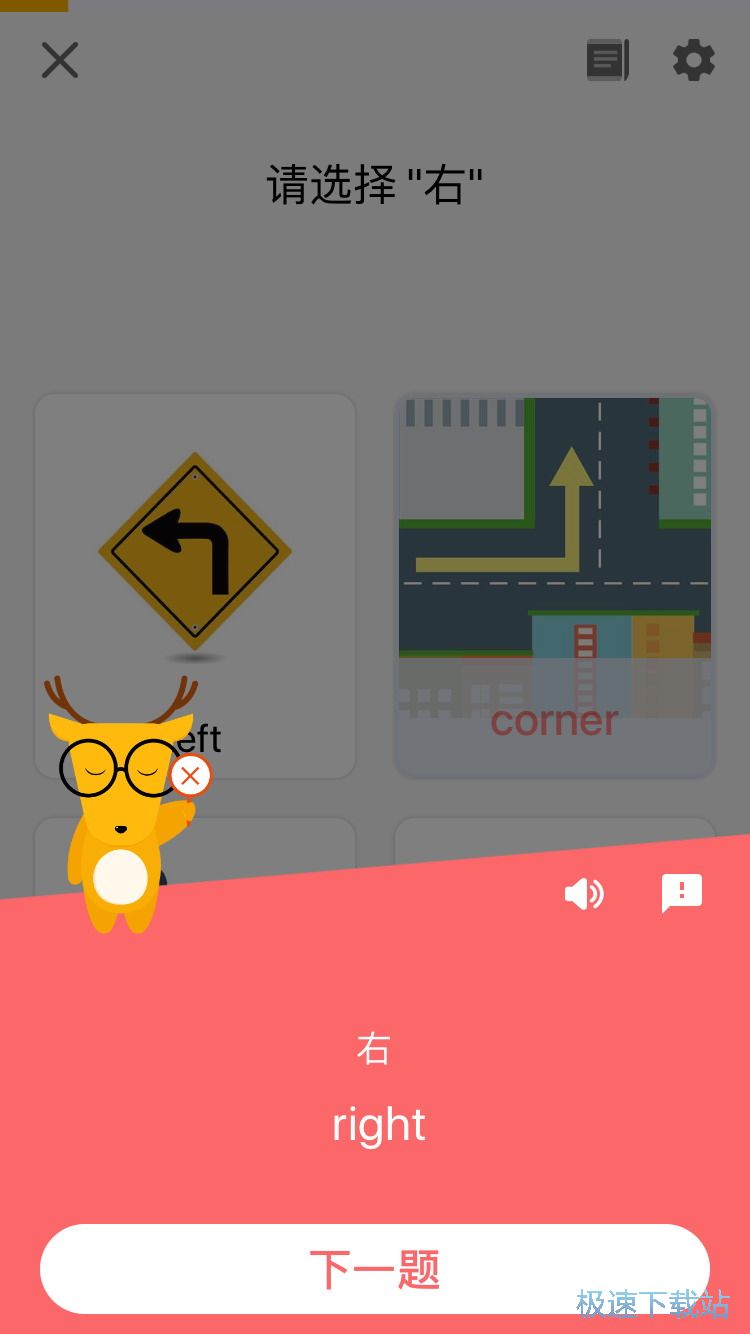Select the corner picture card

pyautogui.click(x=555, y=585)
